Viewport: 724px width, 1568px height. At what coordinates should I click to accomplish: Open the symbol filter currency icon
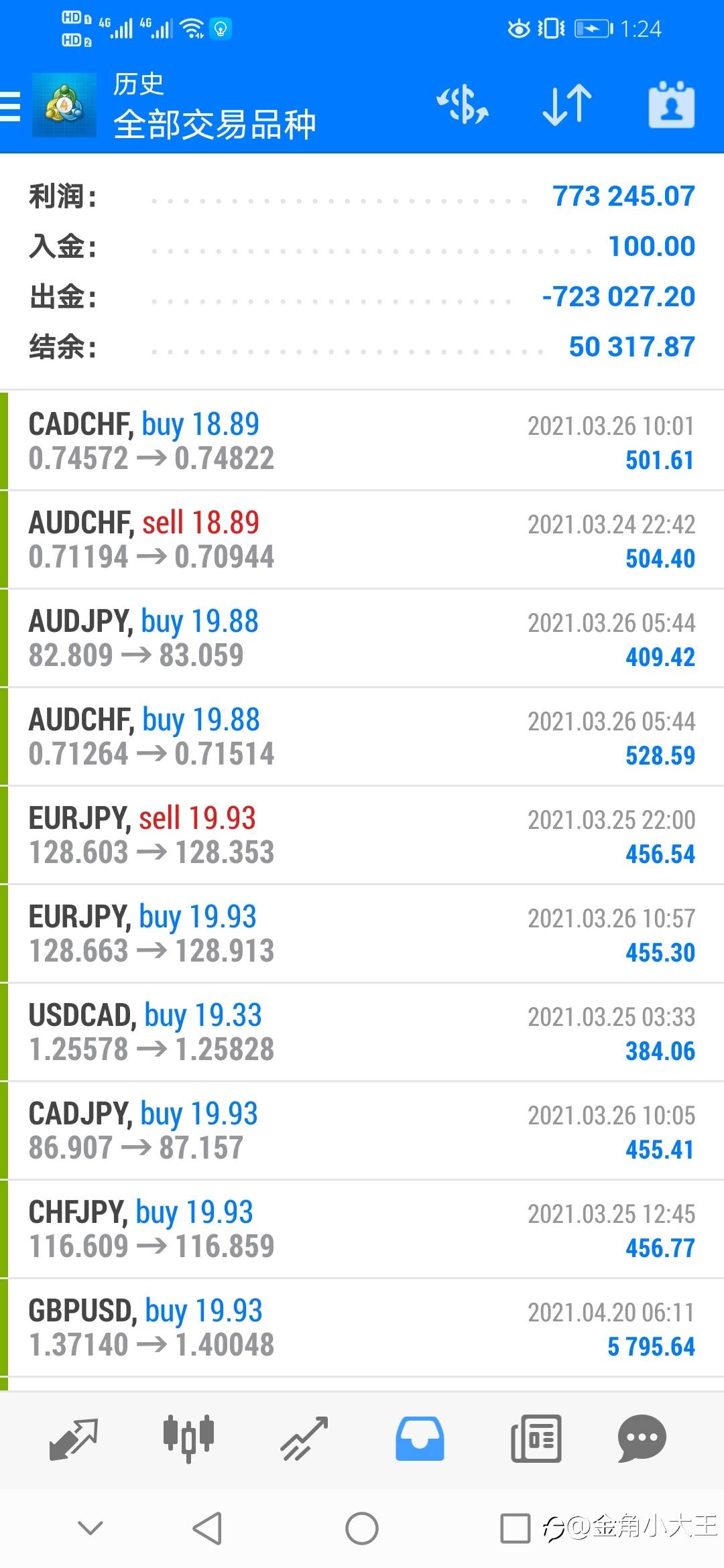point(463,105)
